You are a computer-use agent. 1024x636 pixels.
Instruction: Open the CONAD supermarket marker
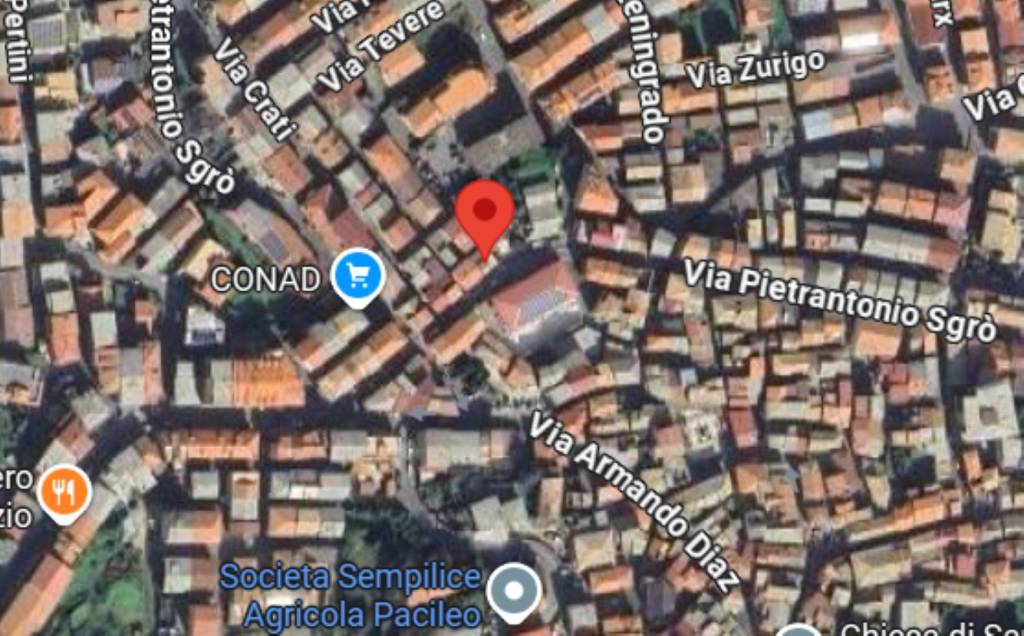[x=358, y=275]
